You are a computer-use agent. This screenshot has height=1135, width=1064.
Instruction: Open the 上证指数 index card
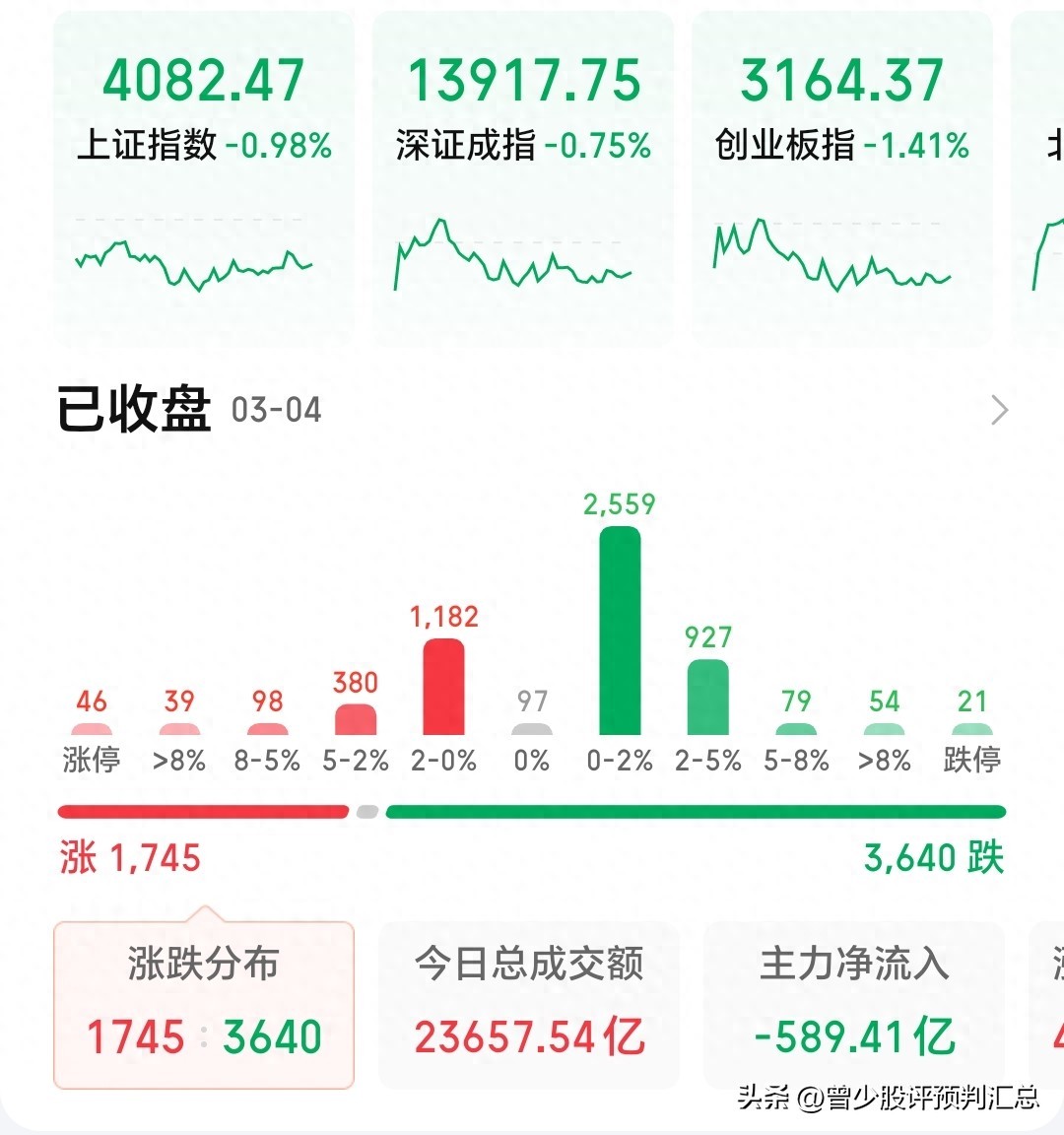(x=202, y=167)
